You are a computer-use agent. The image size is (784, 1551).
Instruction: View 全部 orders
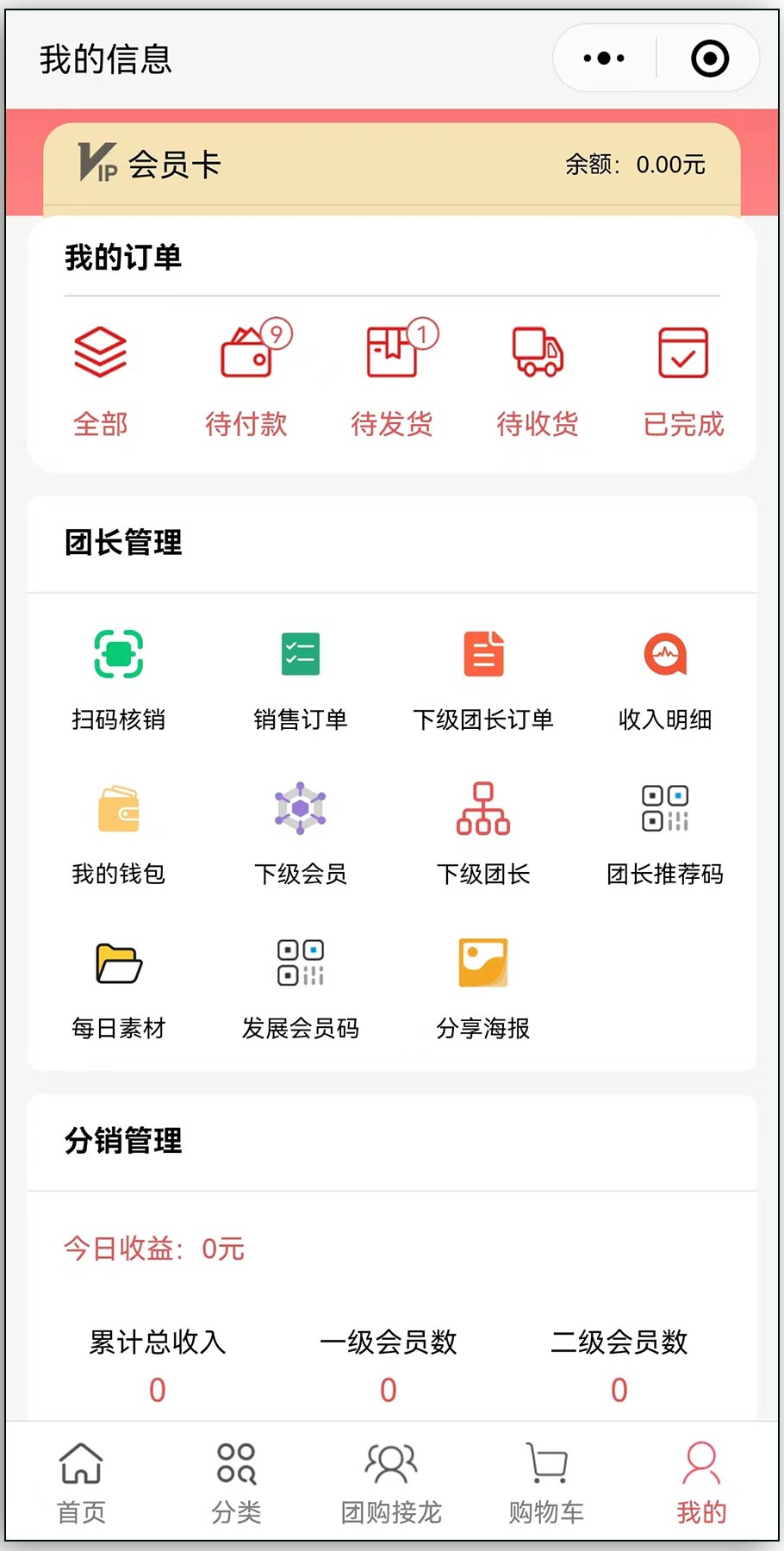100,380
